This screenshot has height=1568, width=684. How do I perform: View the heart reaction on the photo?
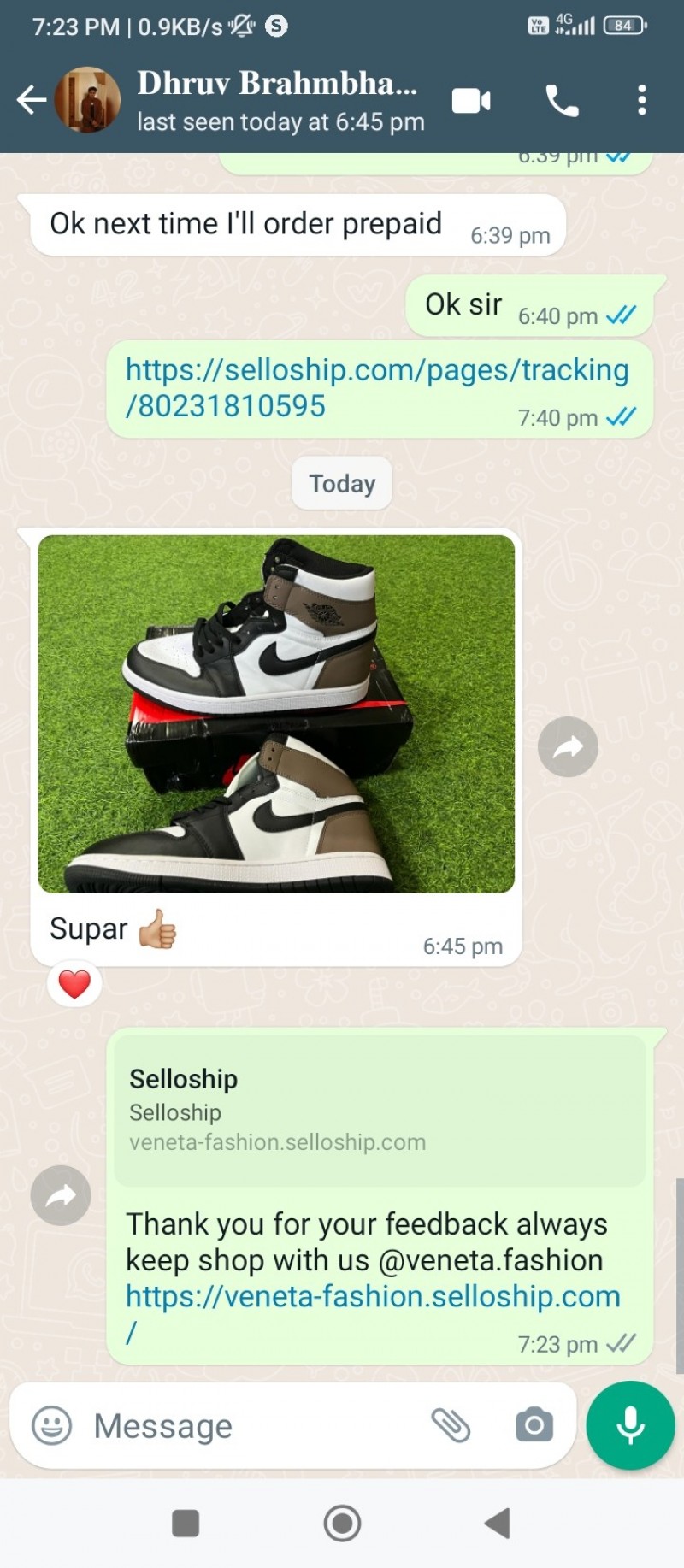74,984
